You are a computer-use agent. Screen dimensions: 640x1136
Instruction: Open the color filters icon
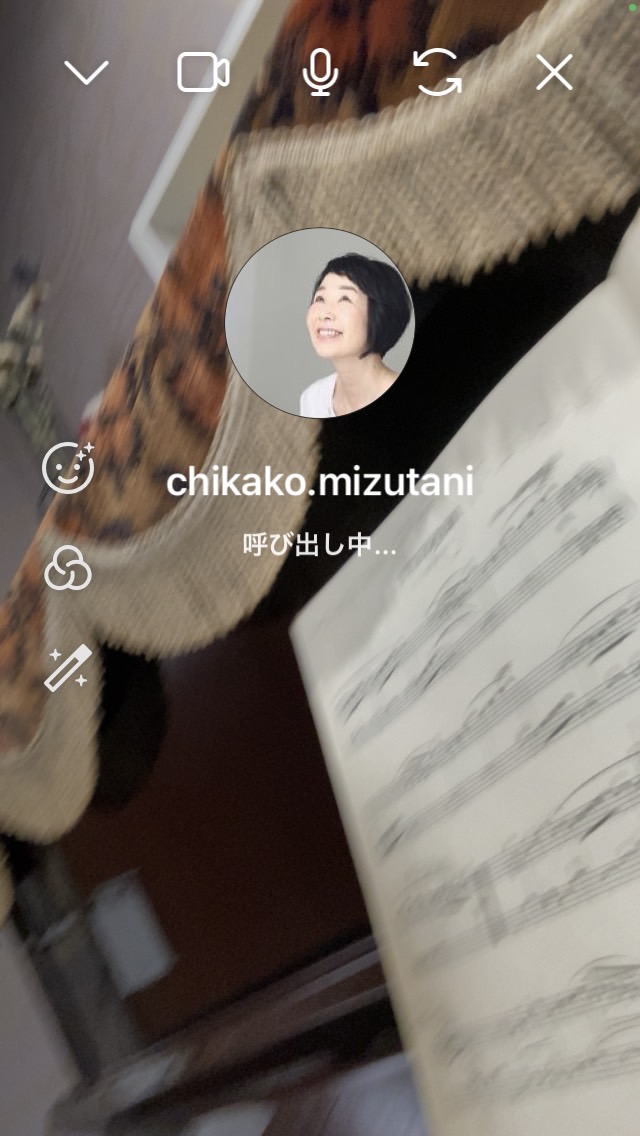(68, 569)
